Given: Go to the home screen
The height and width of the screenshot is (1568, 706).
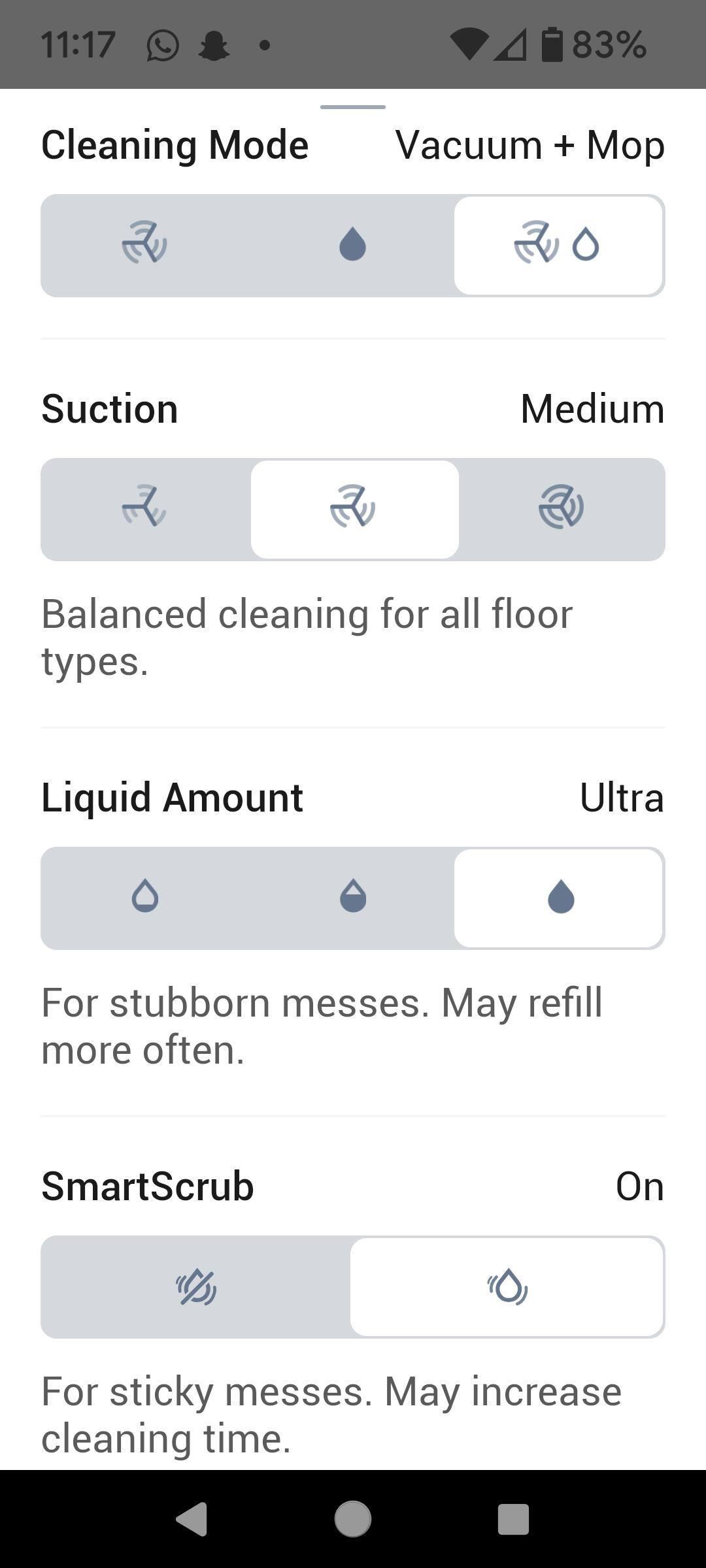Looking at the screenshot, I should (353, 1518).
